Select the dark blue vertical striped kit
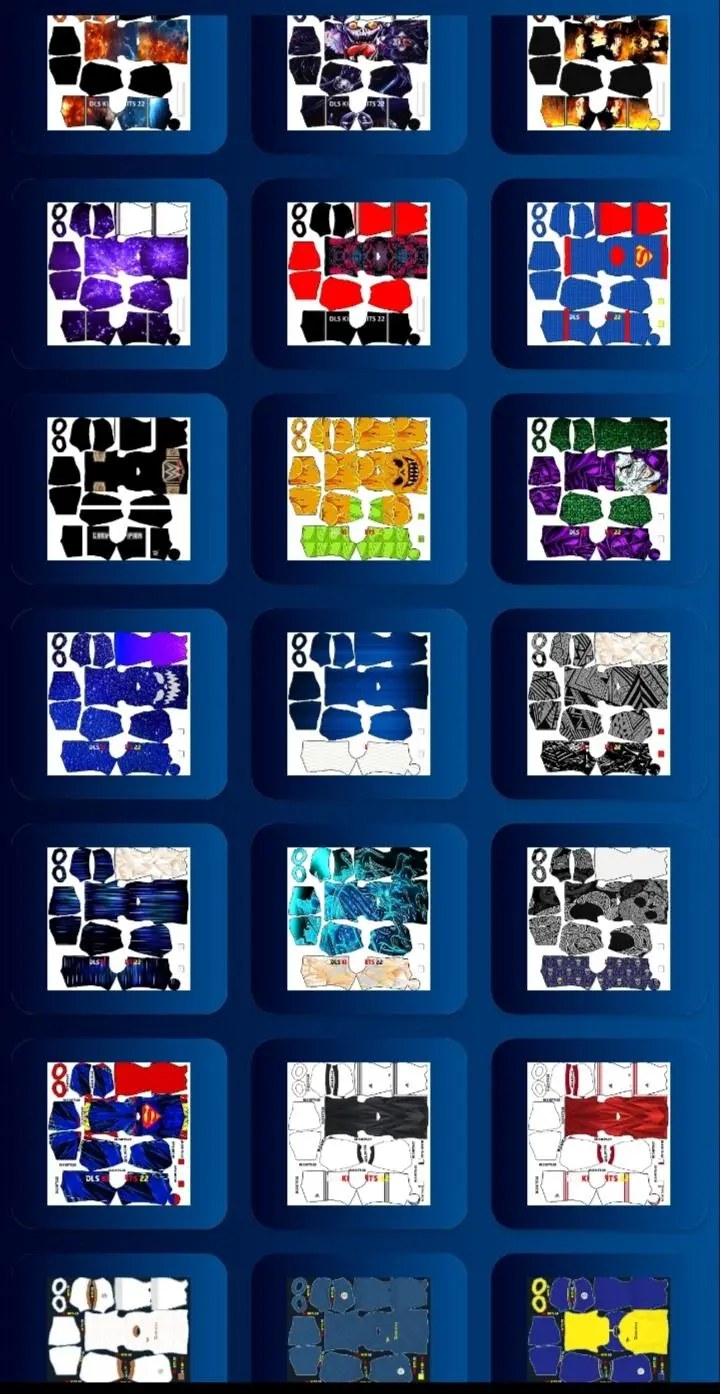 click(118, 919)
